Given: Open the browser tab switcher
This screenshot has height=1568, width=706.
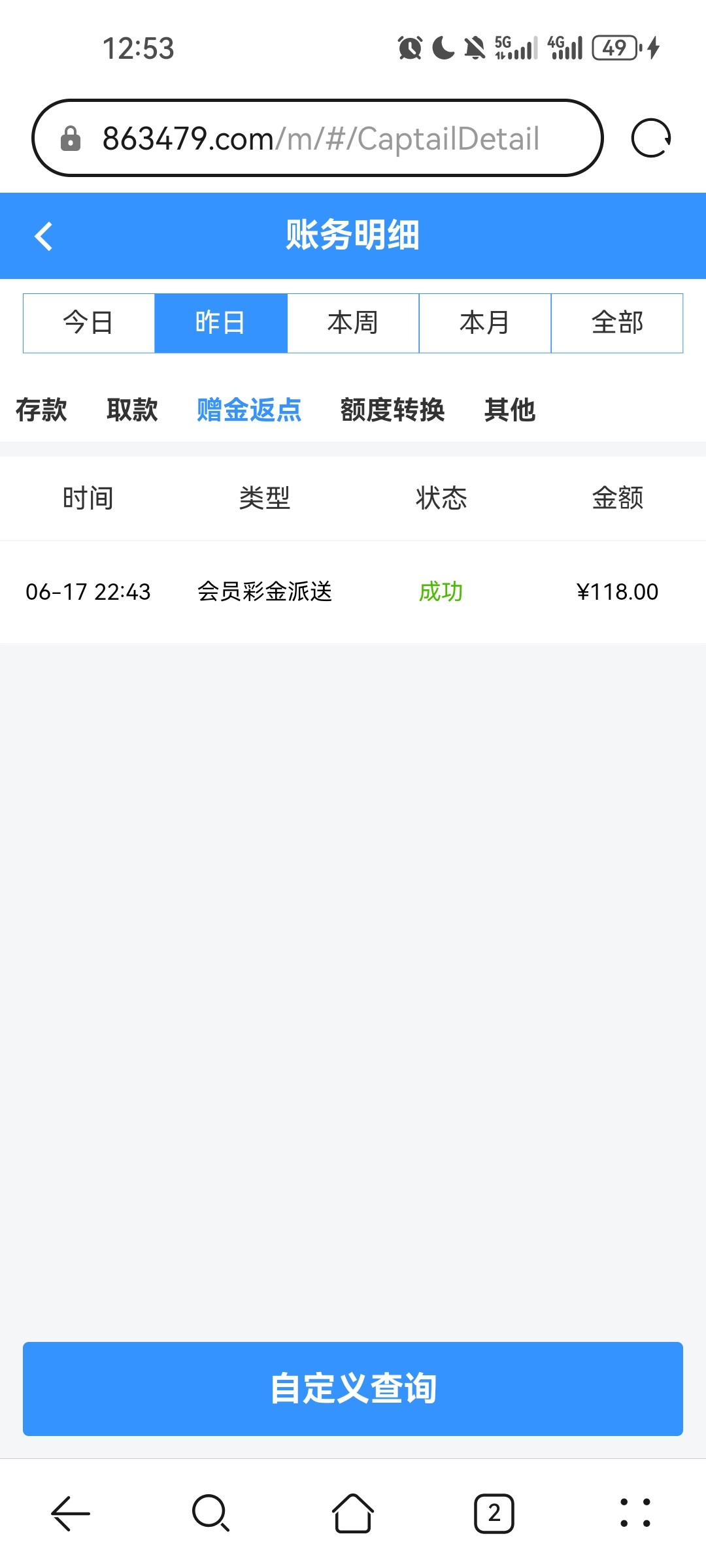Looking at the screenshot, I should [x=494, y=1513].
